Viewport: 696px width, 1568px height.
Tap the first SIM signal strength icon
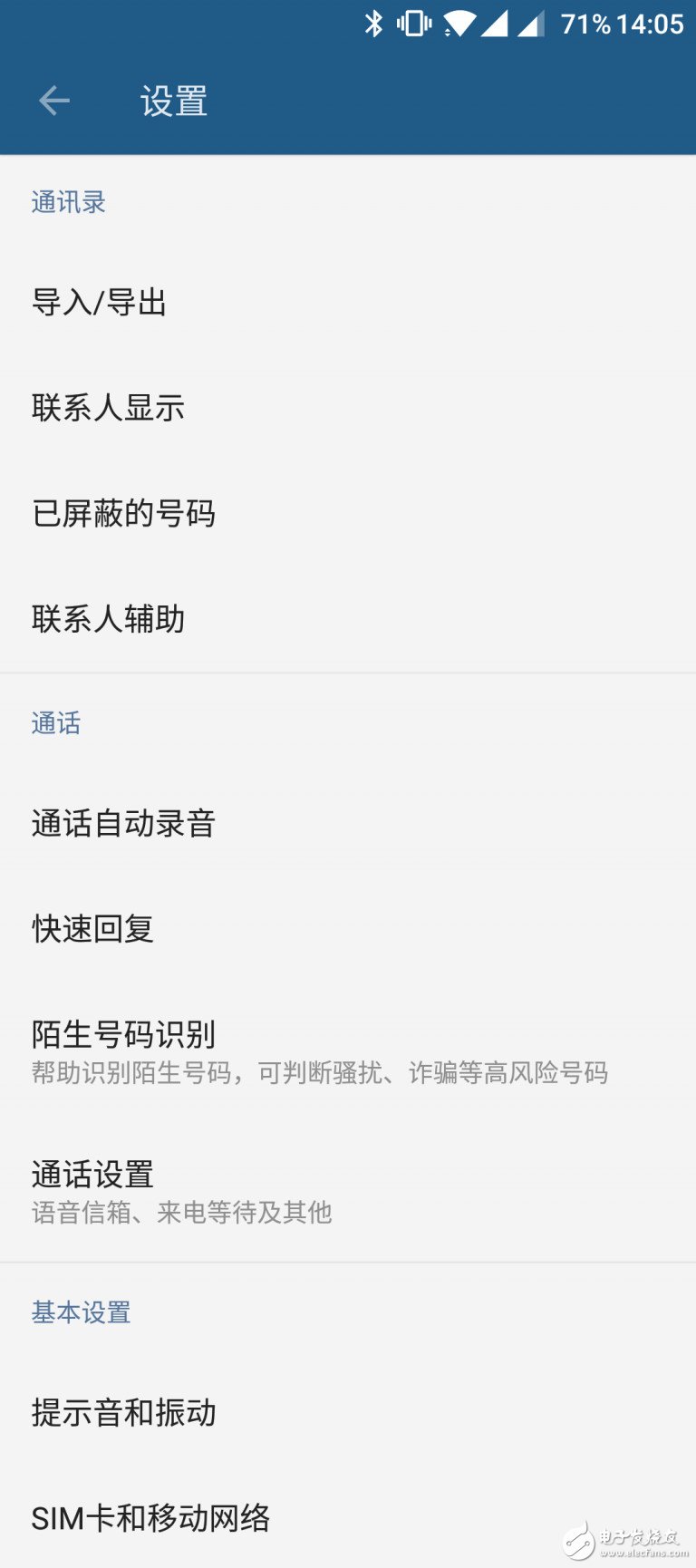click(x=495, y=22)
